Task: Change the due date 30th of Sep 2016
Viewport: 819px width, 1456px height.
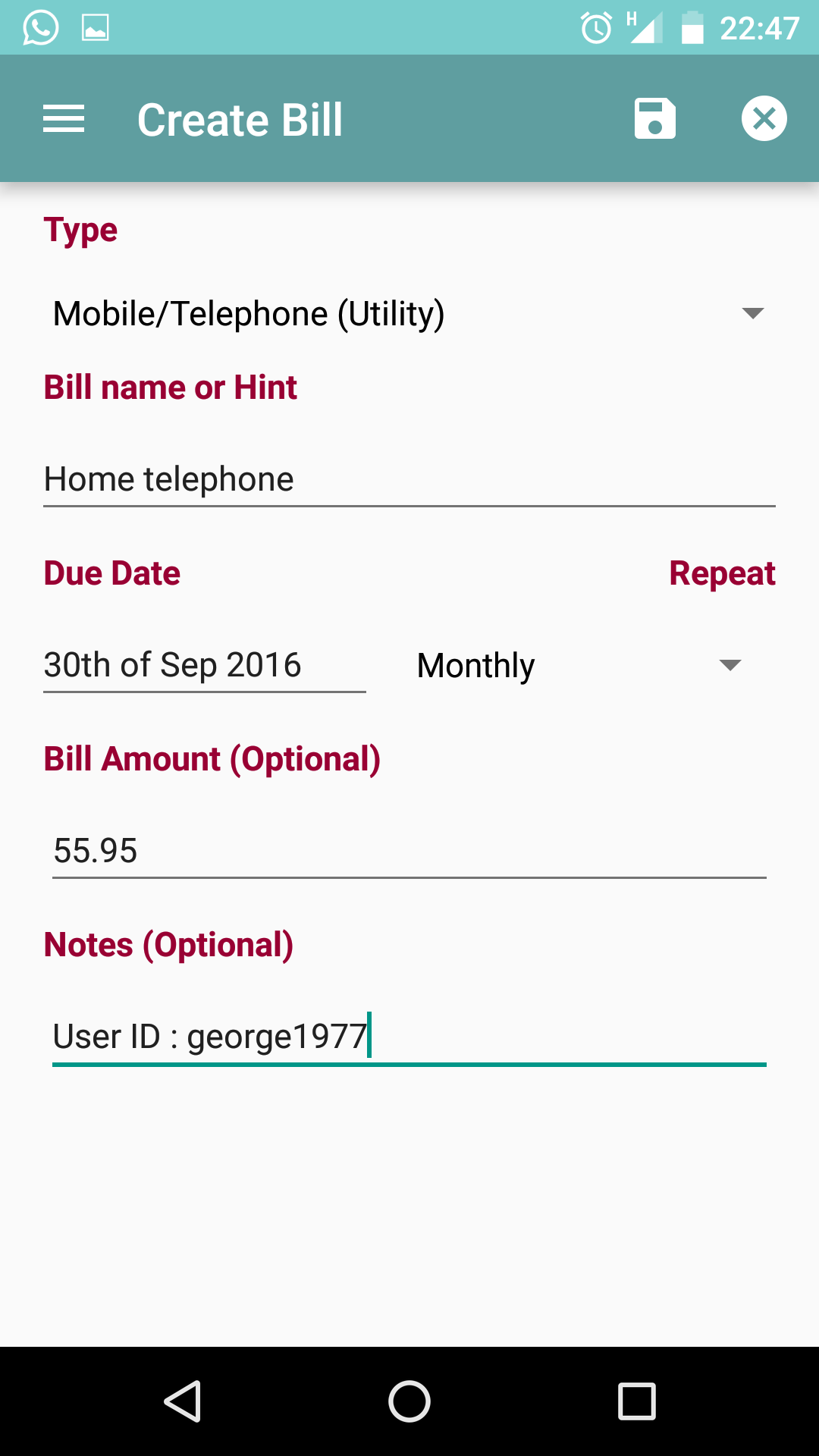Action: point(172,664)
